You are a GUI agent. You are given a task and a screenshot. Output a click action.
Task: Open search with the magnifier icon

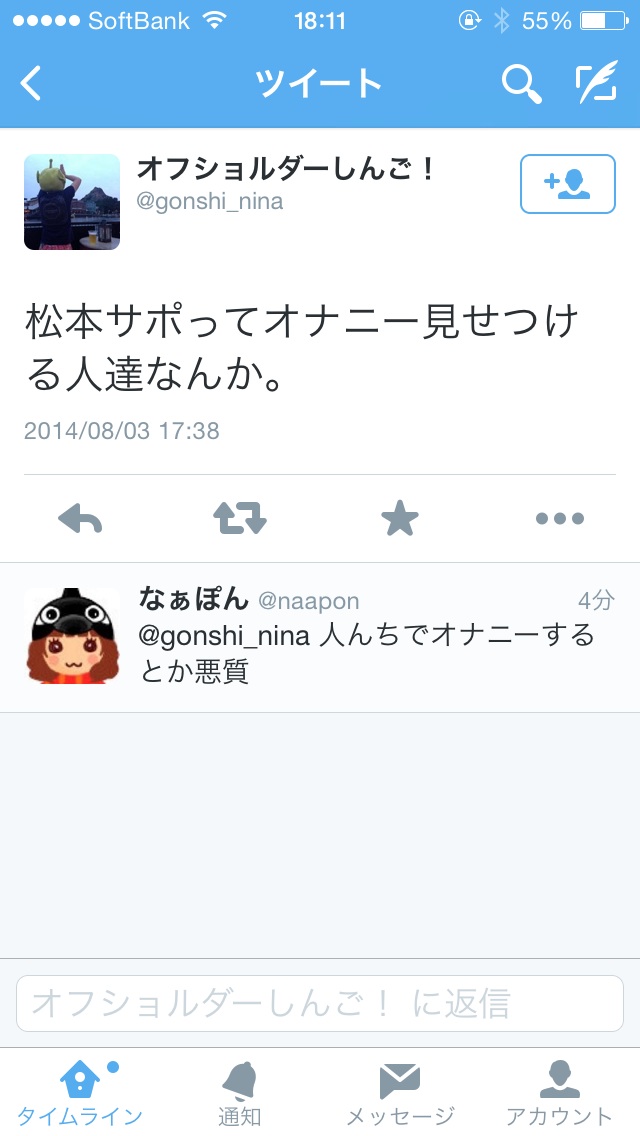(521, 83)
